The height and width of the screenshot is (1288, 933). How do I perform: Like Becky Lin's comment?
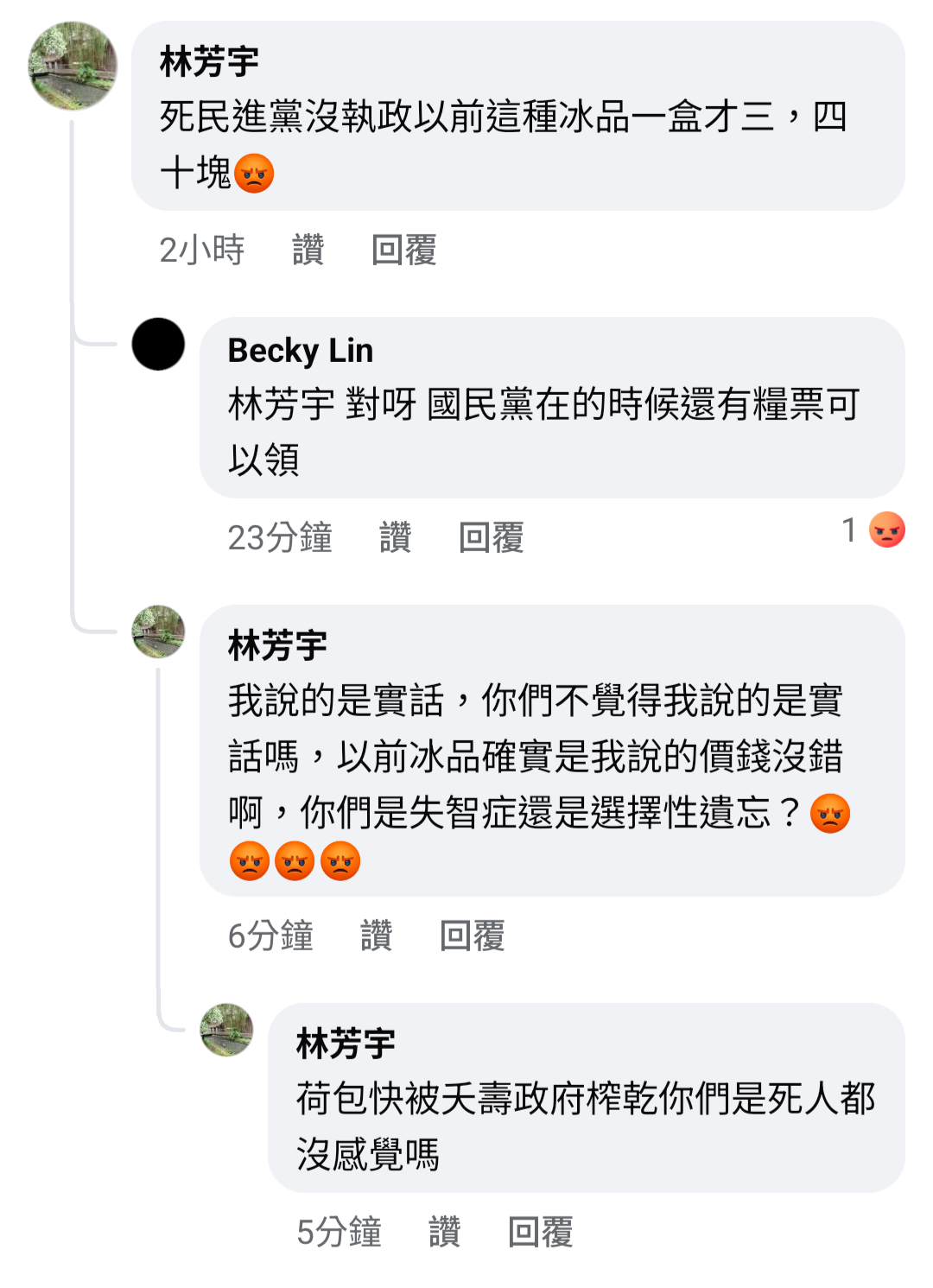tap(395, 537)
